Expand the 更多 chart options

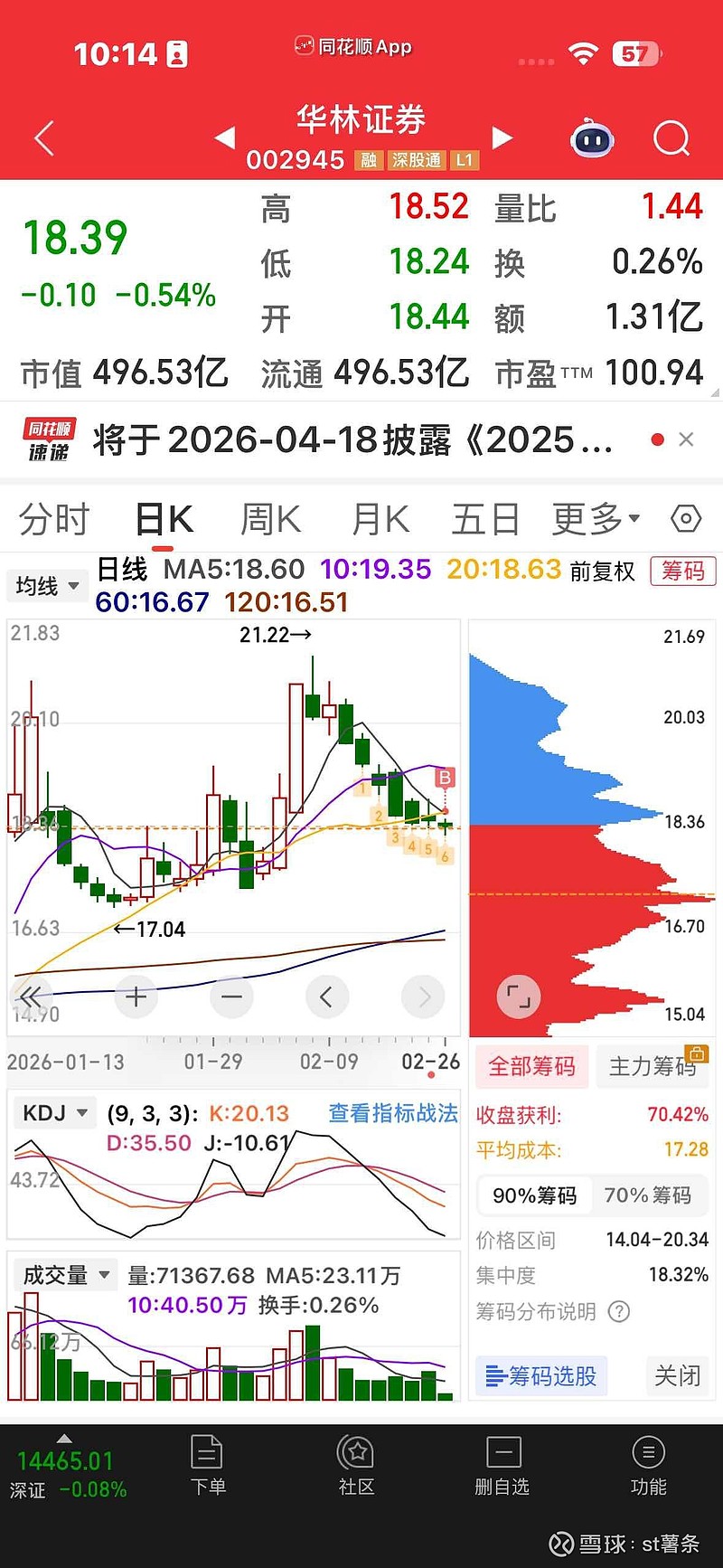596,520
